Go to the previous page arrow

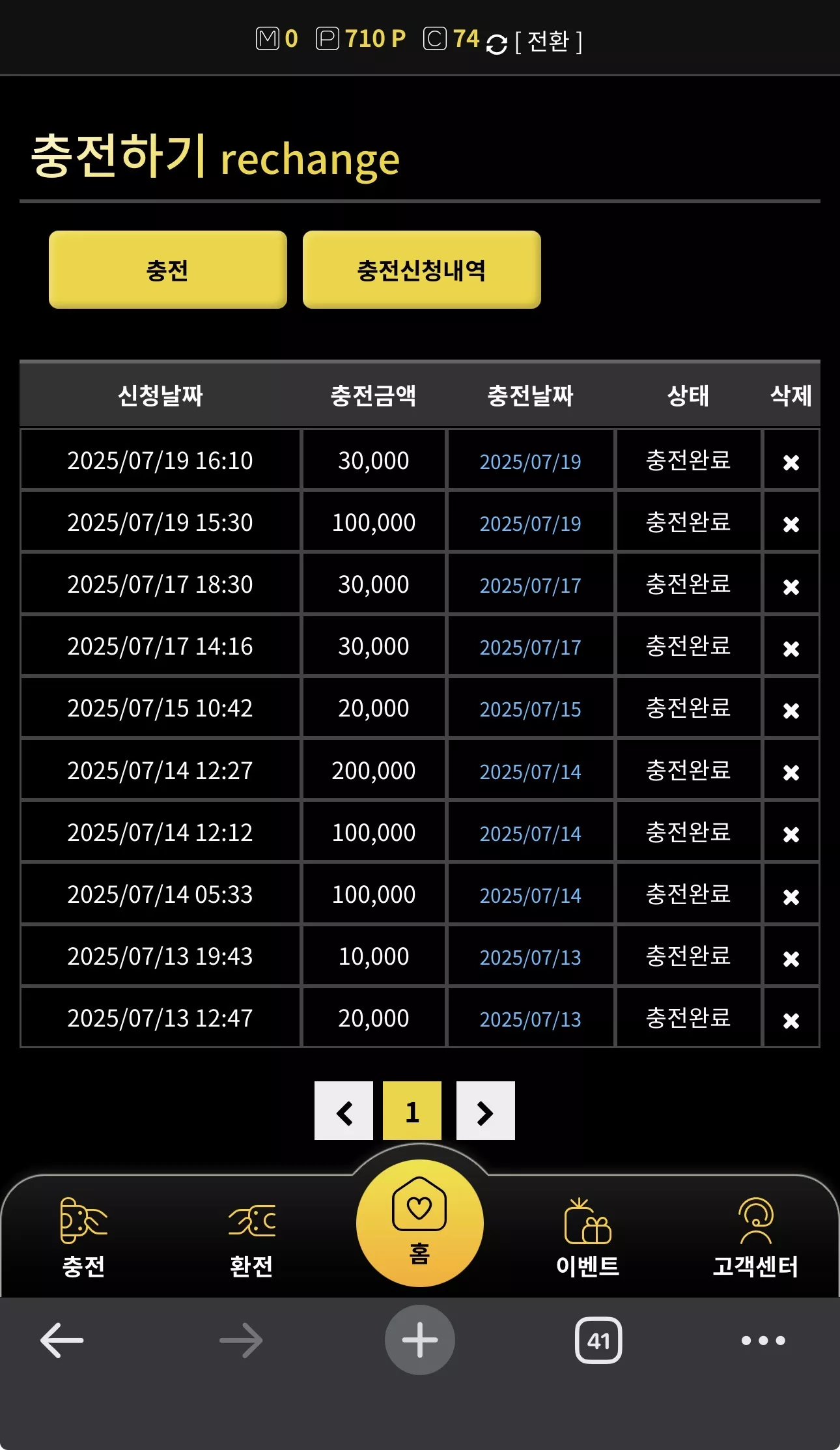pos(344,1111)
